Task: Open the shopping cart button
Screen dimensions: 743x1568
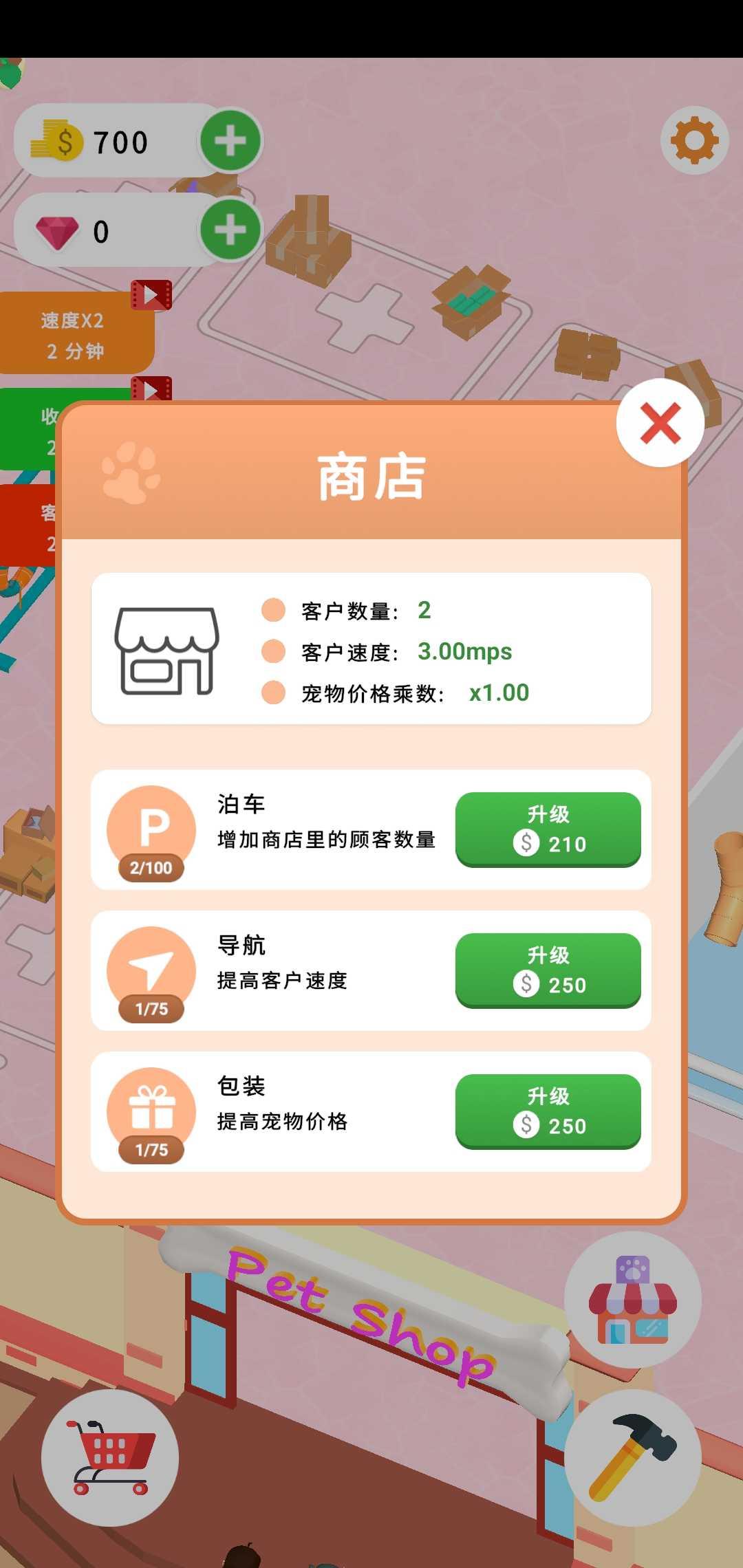Action: [110, 1458]
